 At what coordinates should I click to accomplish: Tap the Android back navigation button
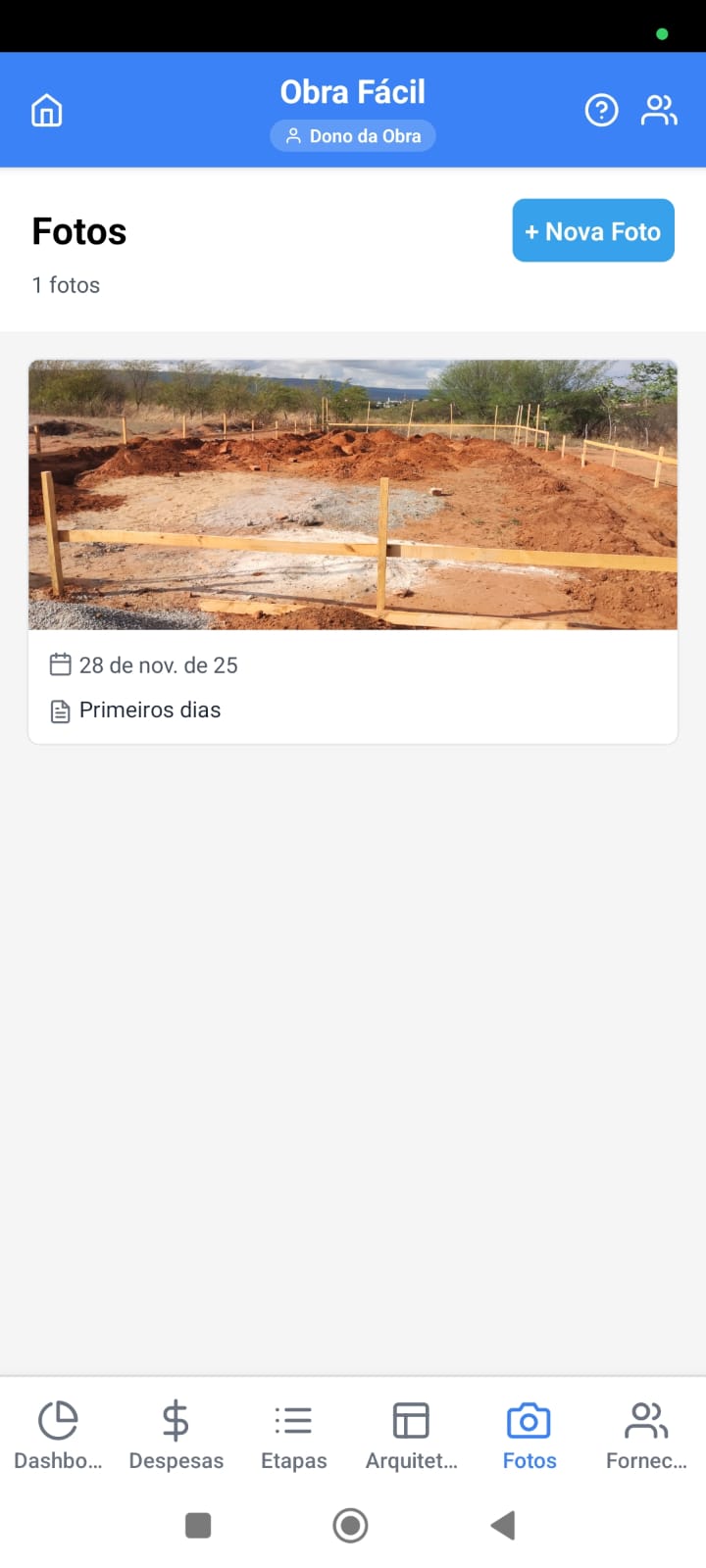pos(503,1525)
